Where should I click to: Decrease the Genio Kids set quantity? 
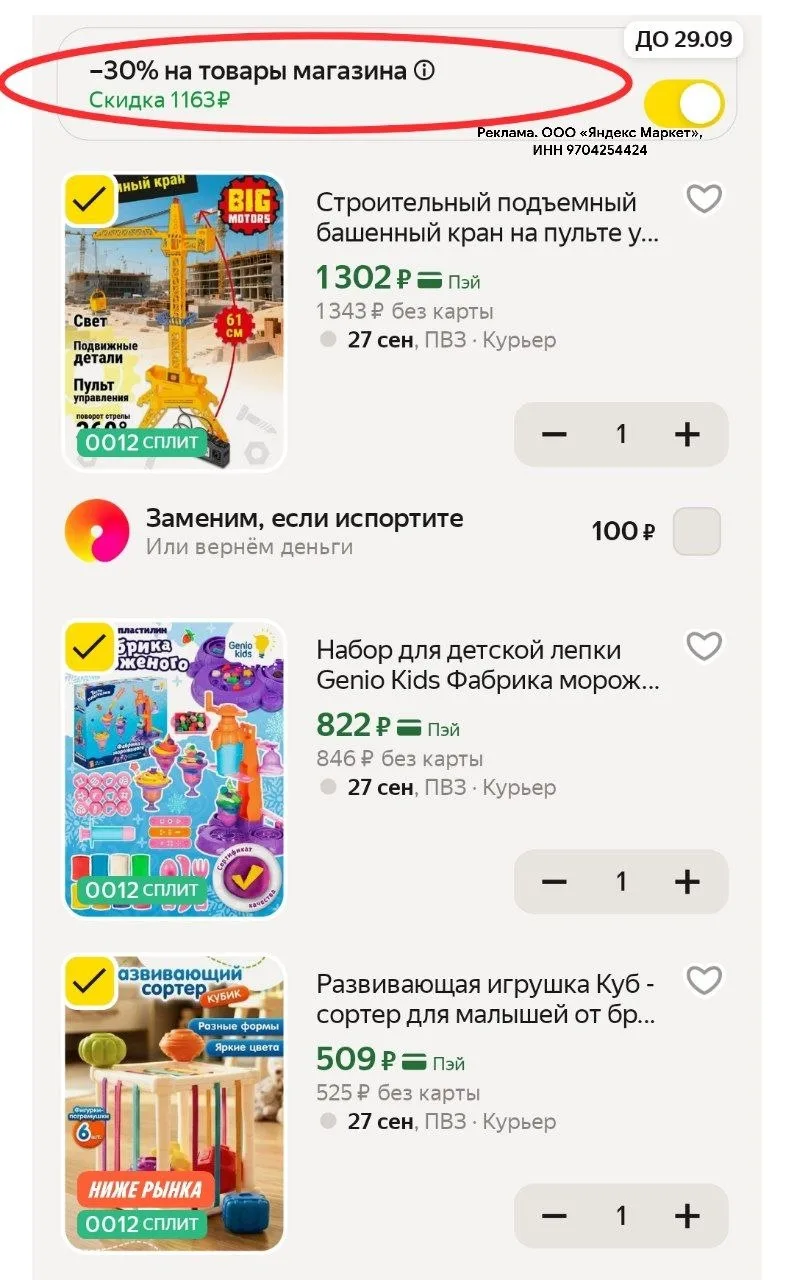(x=554, y=881)
